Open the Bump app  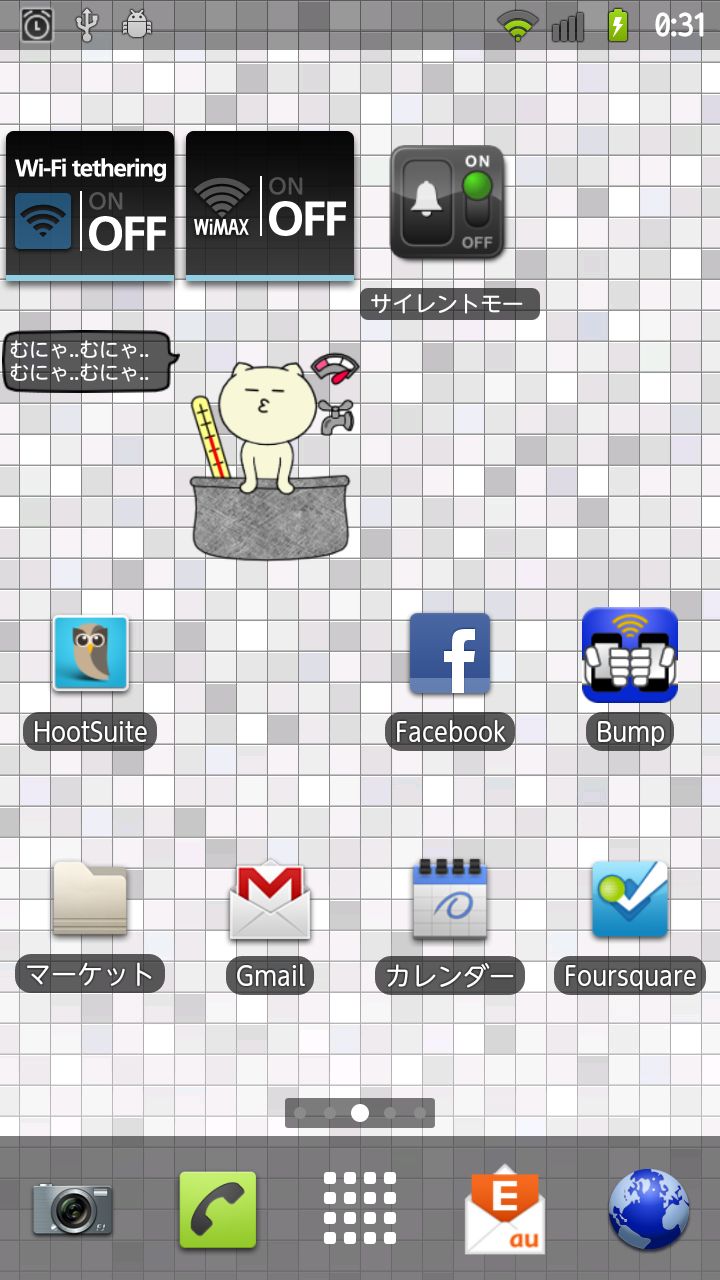pyautogui.click(x=630, y=654)
